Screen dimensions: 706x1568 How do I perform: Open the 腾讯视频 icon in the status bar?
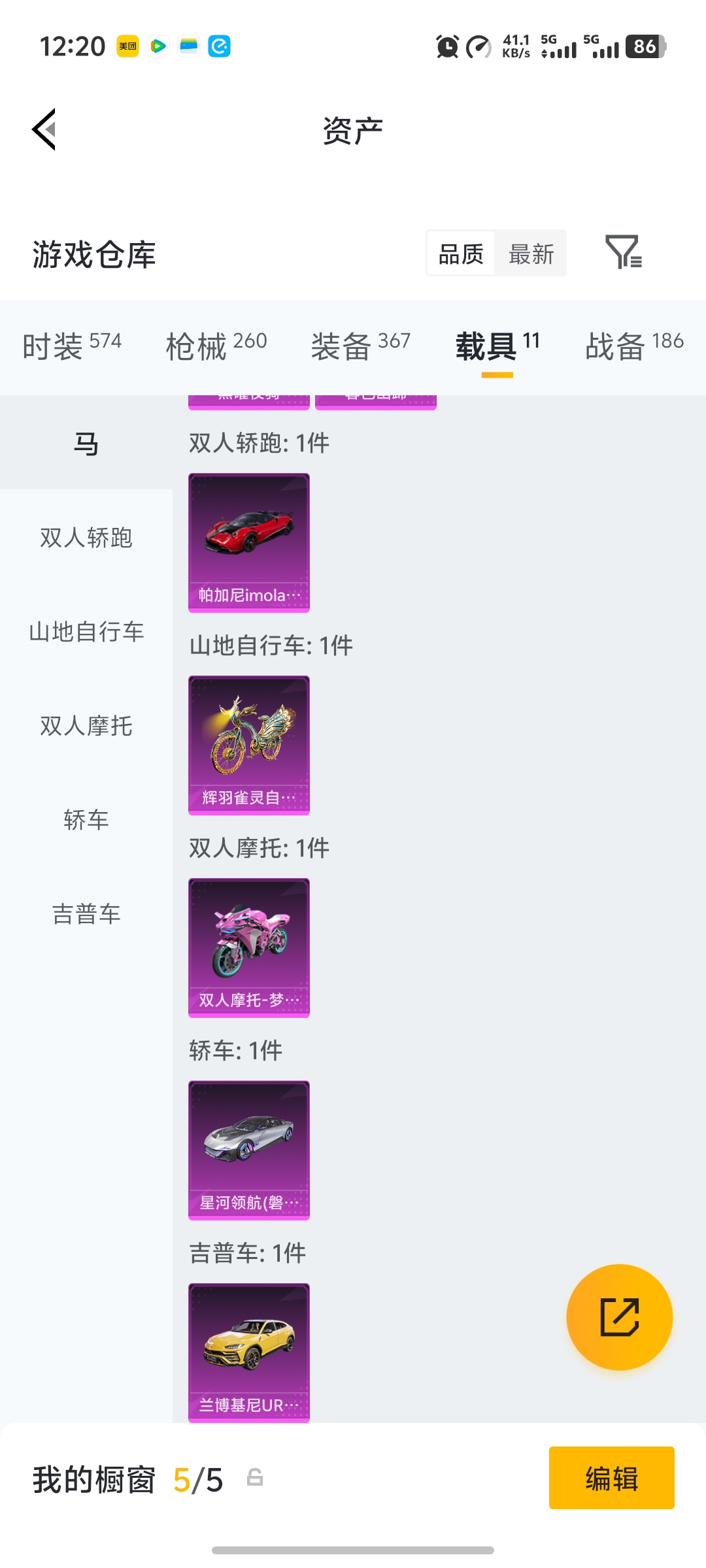tap(158, 46)
